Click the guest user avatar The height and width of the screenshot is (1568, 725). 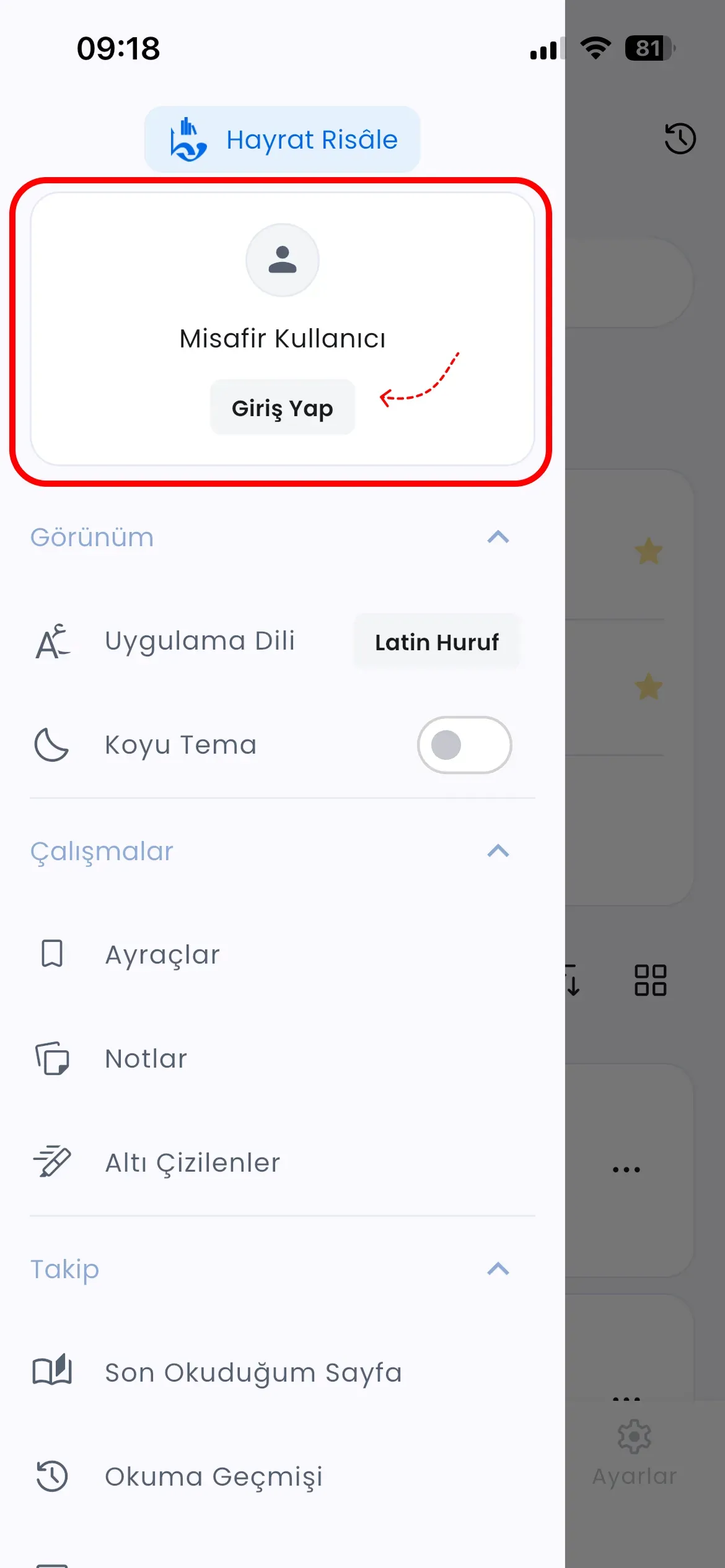(283, 260)
